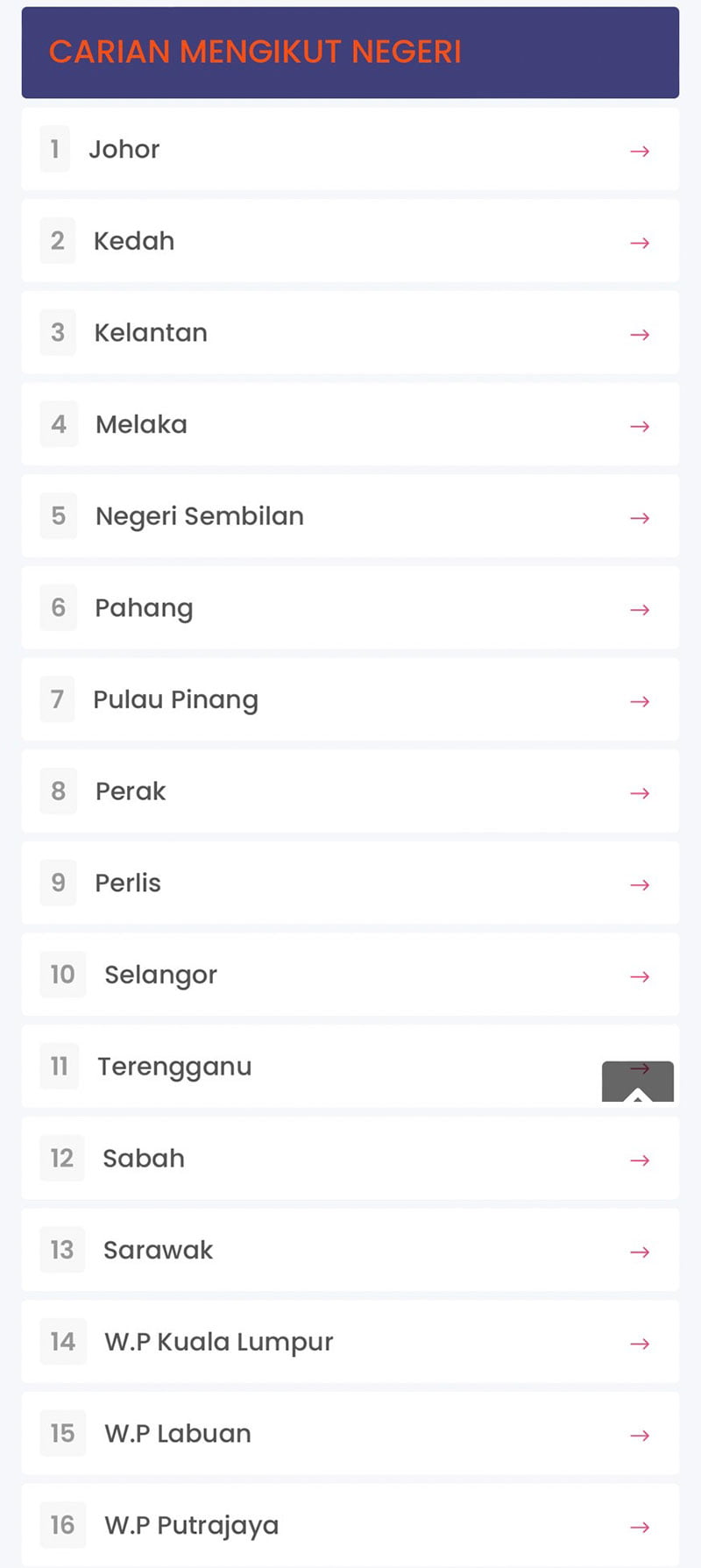Tap the Perak list item
The image size is (701, 1568).
[350, 791]
